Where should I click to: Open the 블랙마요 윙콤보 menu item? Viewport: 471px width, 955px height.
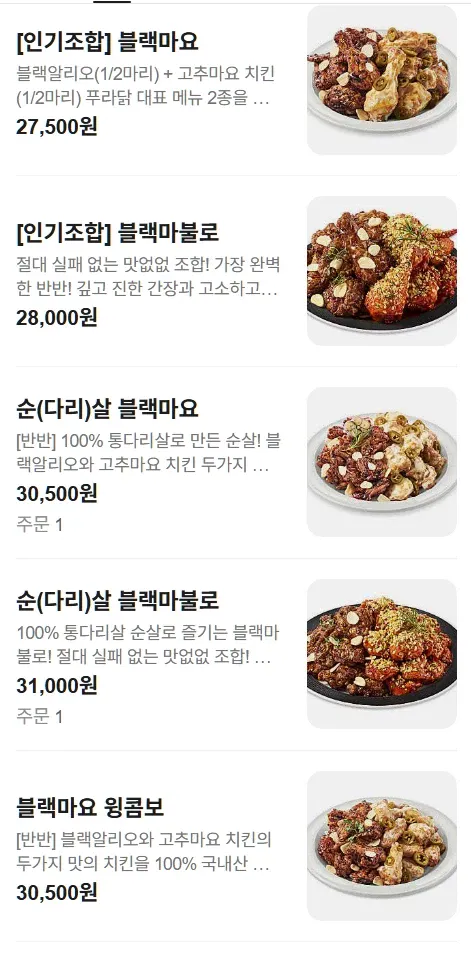click(x=236, y=846)
